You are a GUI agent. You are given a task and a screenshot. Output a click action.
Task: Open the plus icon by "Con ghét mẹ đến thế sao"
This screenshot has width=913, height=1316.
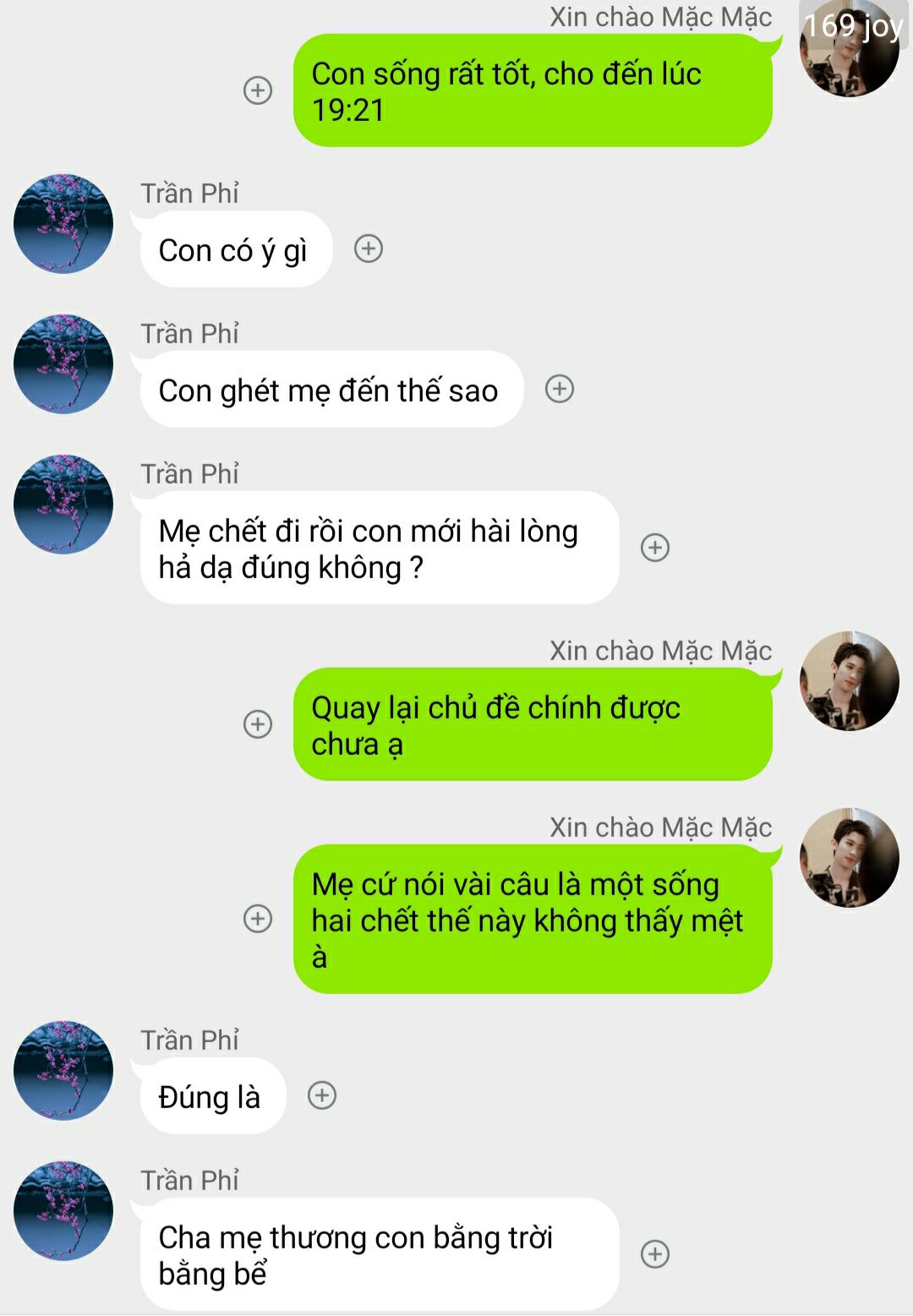pyautogui.click(x=560, y=389)
